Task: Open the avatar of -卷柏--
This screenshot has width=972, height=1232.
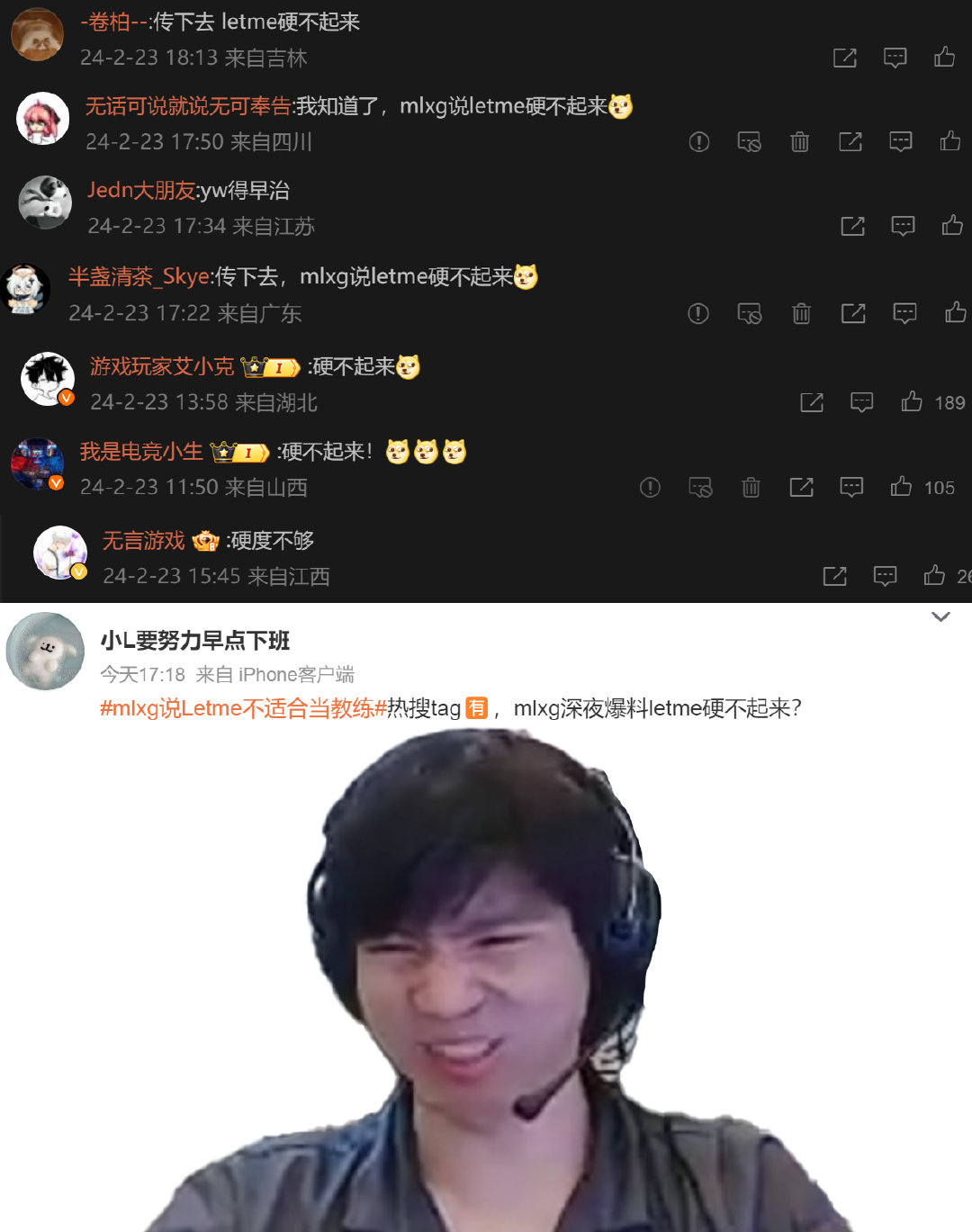Action: click(x=37, y=33)
